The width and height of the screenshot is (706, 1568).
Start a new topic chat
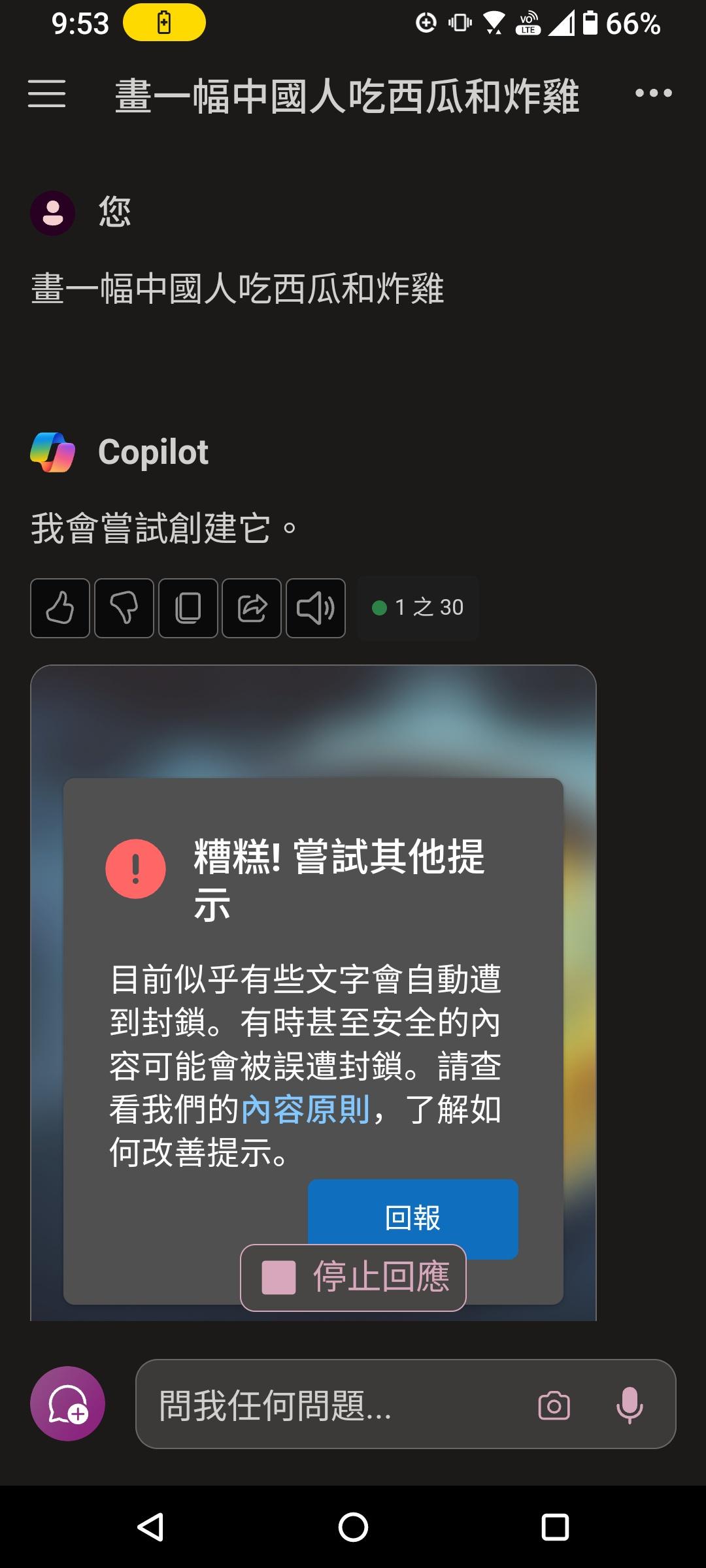pyautogui.click(x=67, y=1403)
